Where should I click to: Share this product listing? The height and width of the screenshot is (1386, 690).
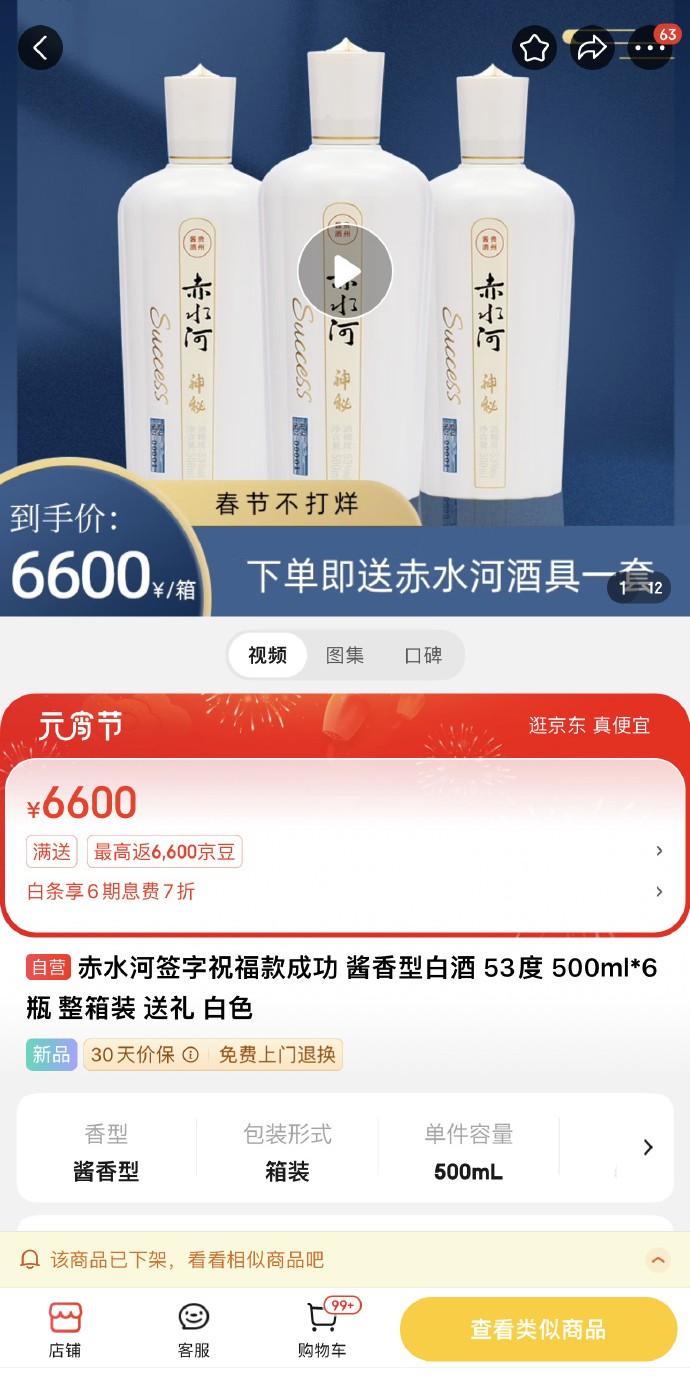[x=592, y=47]
